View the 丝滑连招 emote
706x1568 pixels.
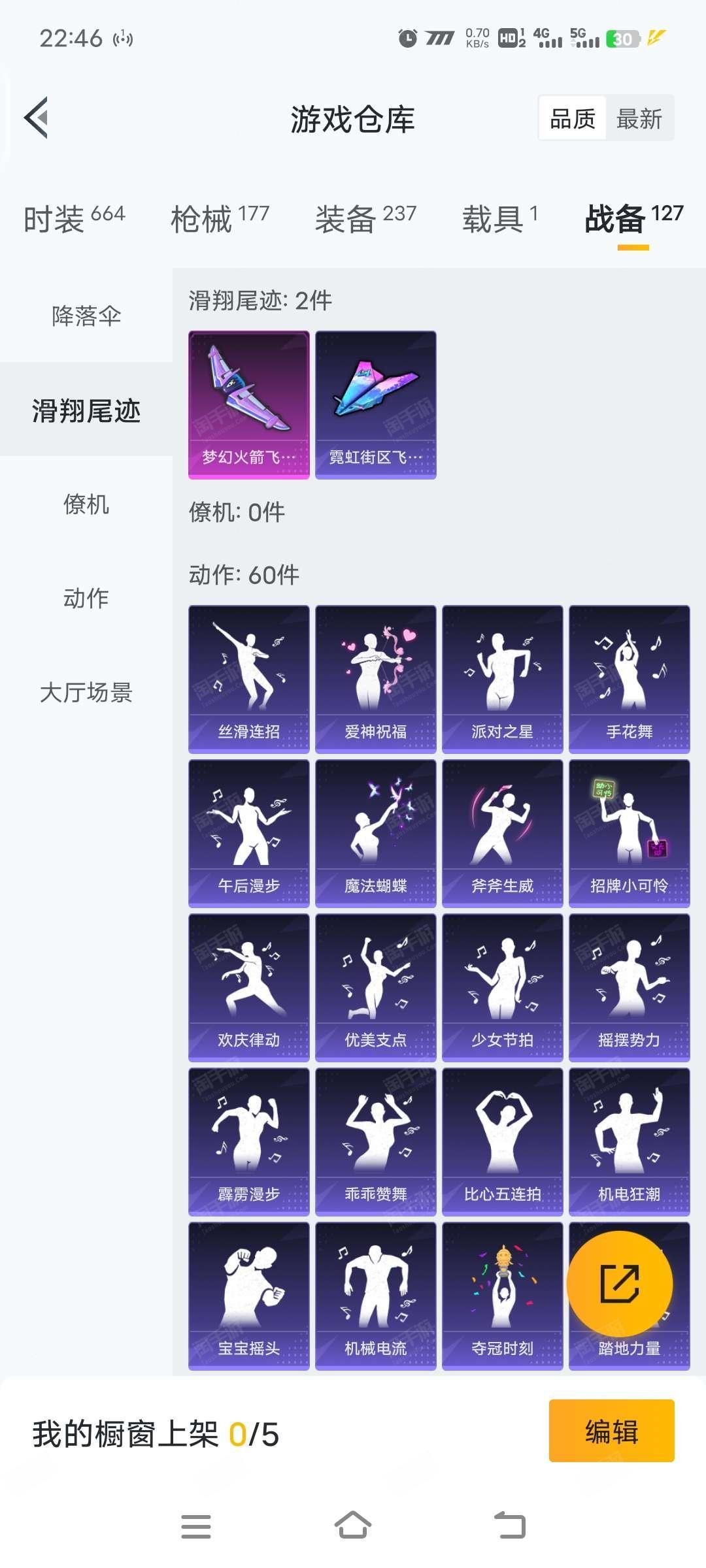pos(249,679)
